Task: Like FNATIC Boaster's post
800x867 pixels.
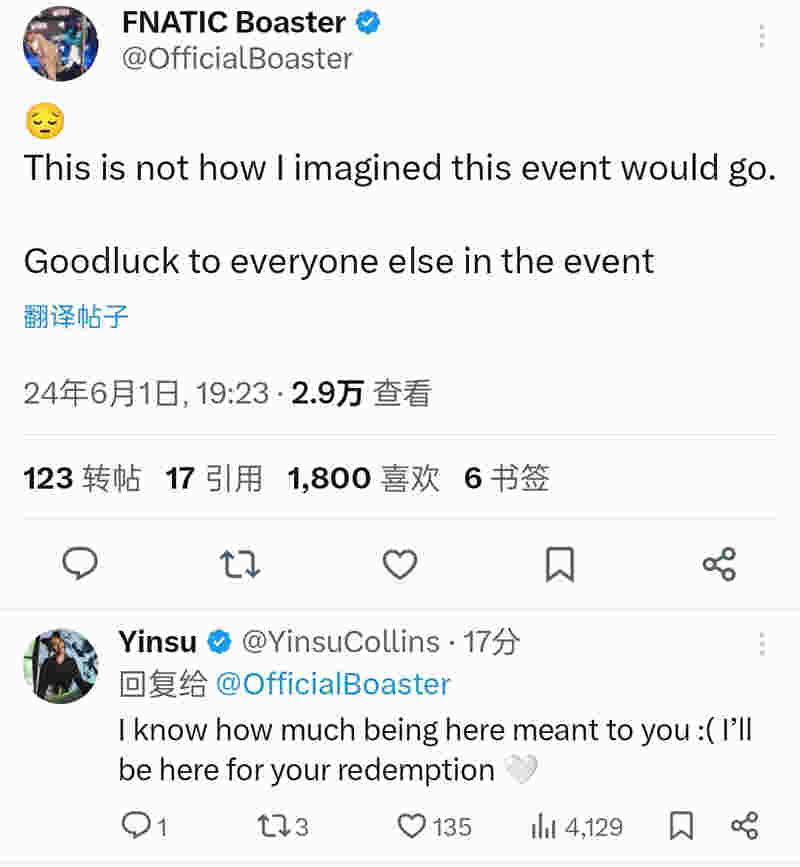Action: 400,565
